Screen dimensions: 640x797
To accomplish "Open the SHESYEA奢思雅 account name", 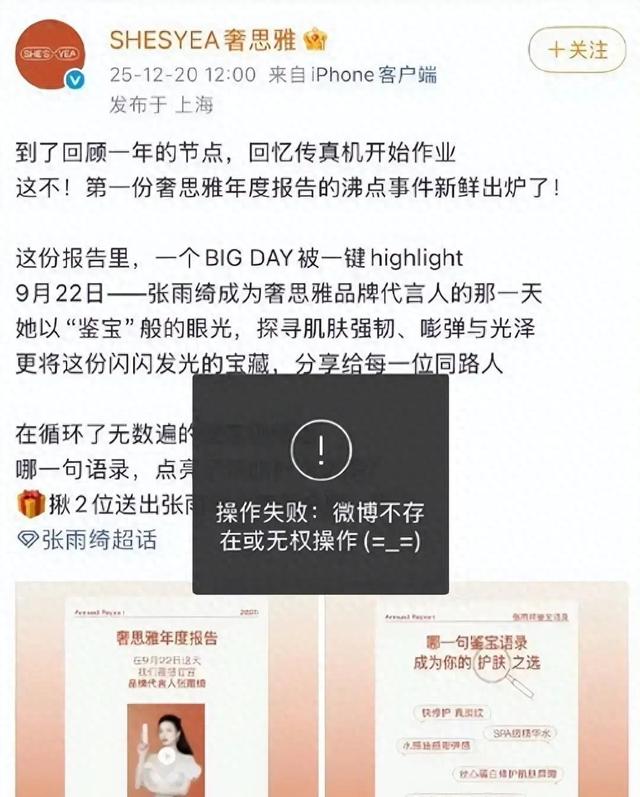I will [x=206, y=41].
